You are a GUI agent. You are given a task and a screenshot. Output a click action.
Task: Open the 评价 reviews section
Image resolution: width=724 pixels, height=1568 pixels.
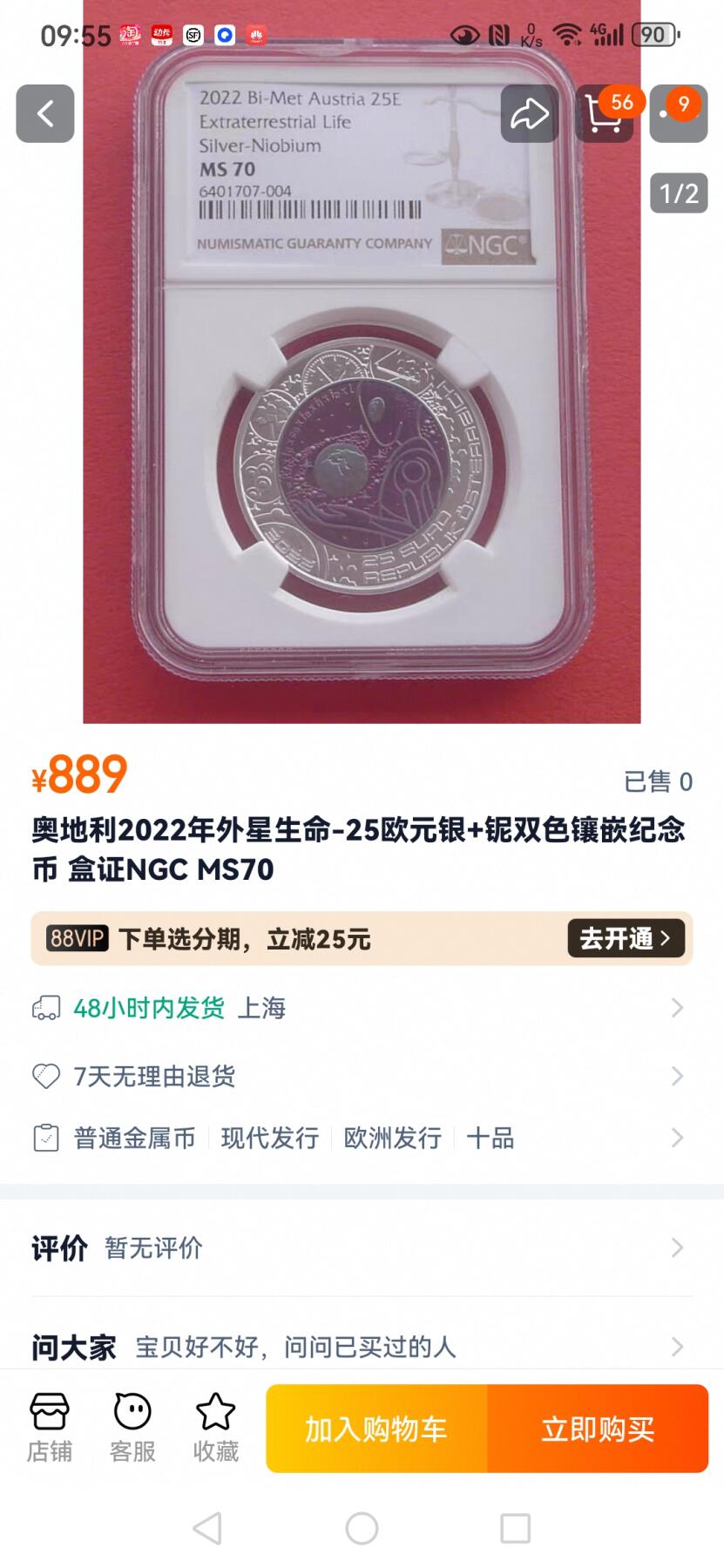[x=362, y=1247]
